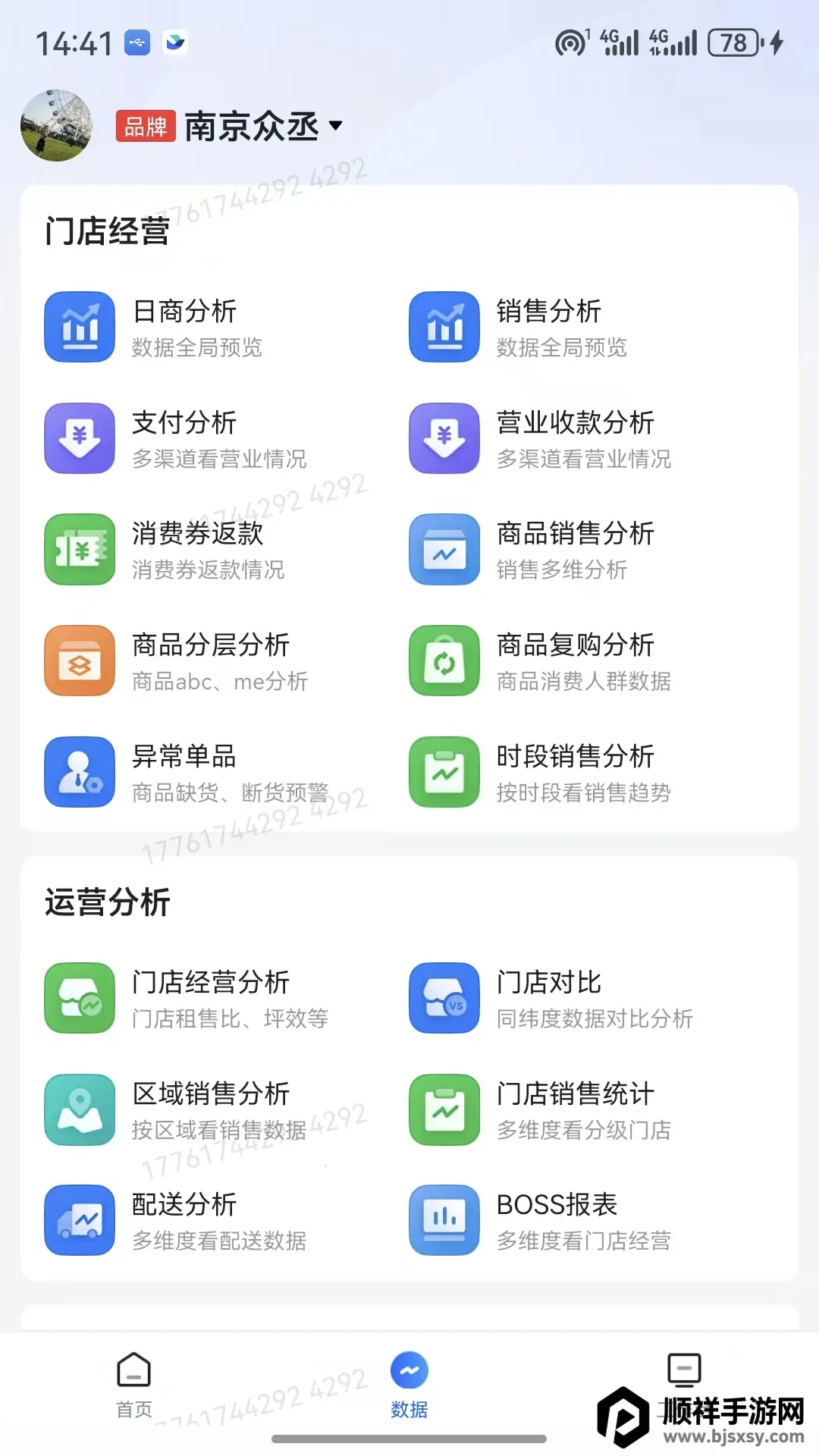Tap the profile avatar photo
Screen dimensions: 819x1456
pyautogui.click(x=56, y=126)
